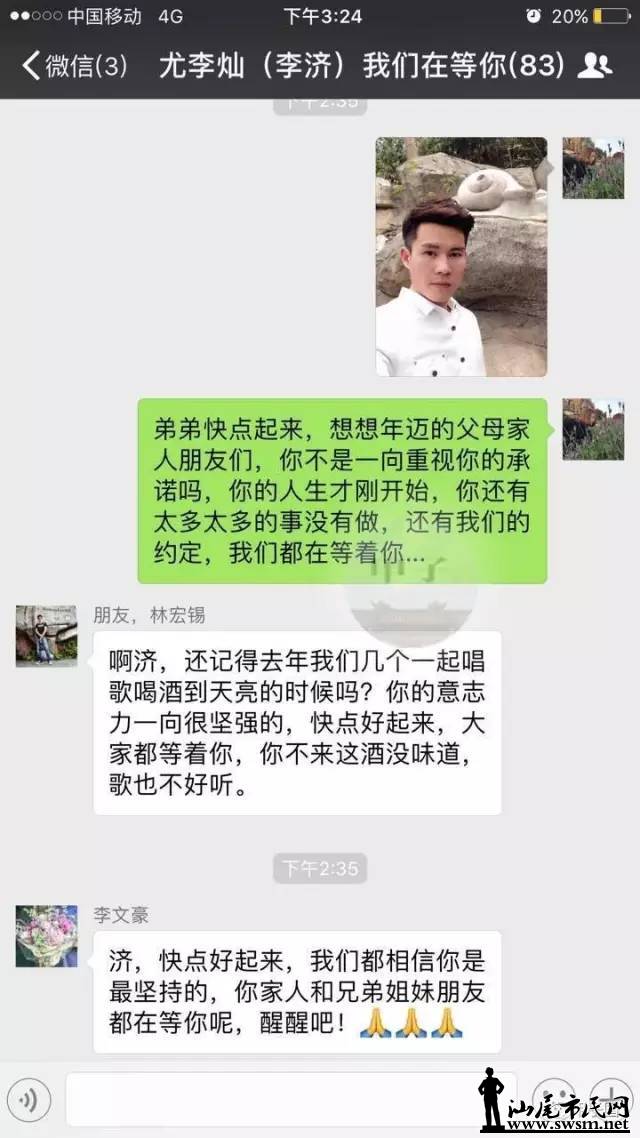The height and width of the screenshot is (1138, 640).
Task: Open 李文豪's flower avatar
Action: pos(46,936)
